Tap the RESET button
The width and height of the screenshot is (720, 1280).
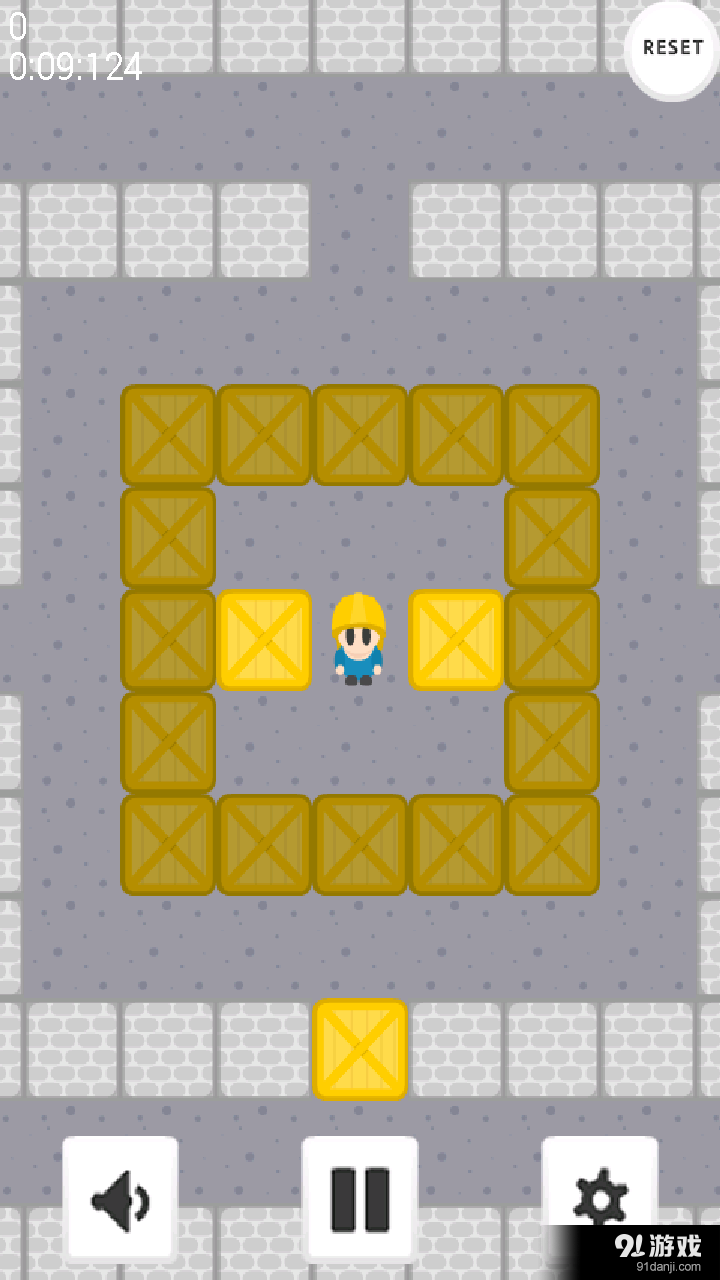(x=672, y=48)
